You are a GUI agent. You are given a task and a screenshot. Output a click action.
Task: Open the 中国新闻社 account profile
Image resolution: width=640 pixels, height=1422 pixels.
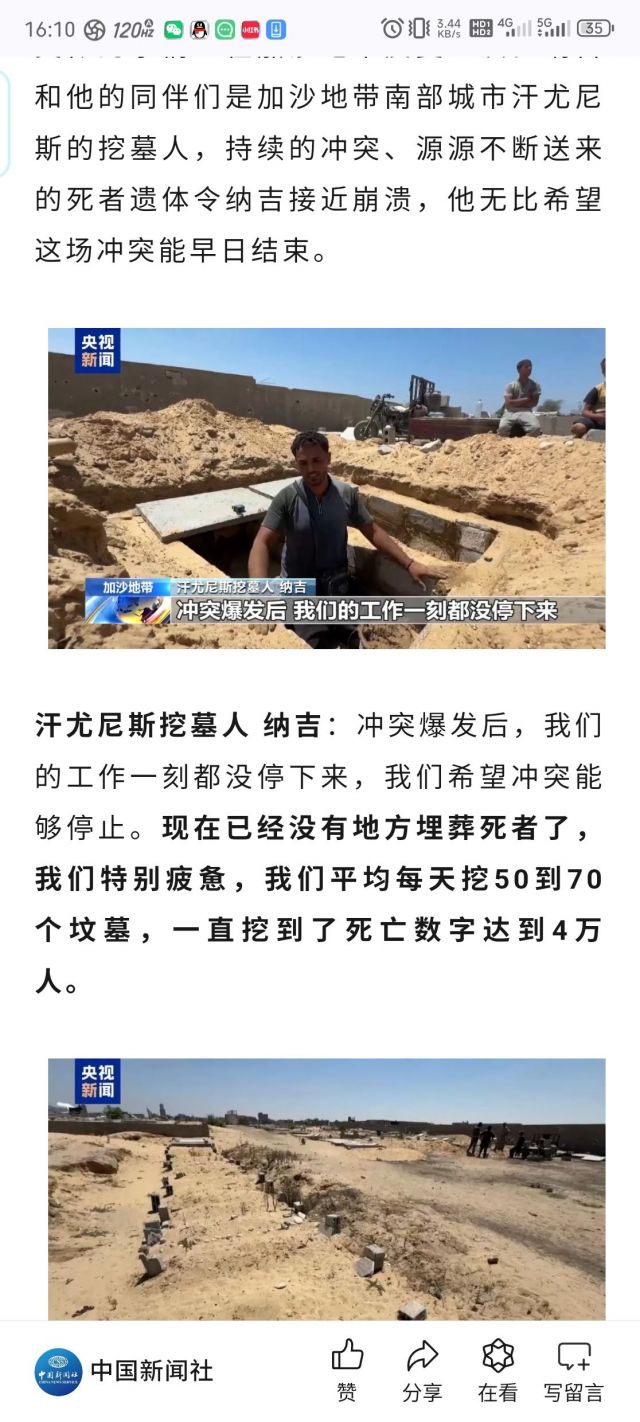click(x=124, y=1371)
